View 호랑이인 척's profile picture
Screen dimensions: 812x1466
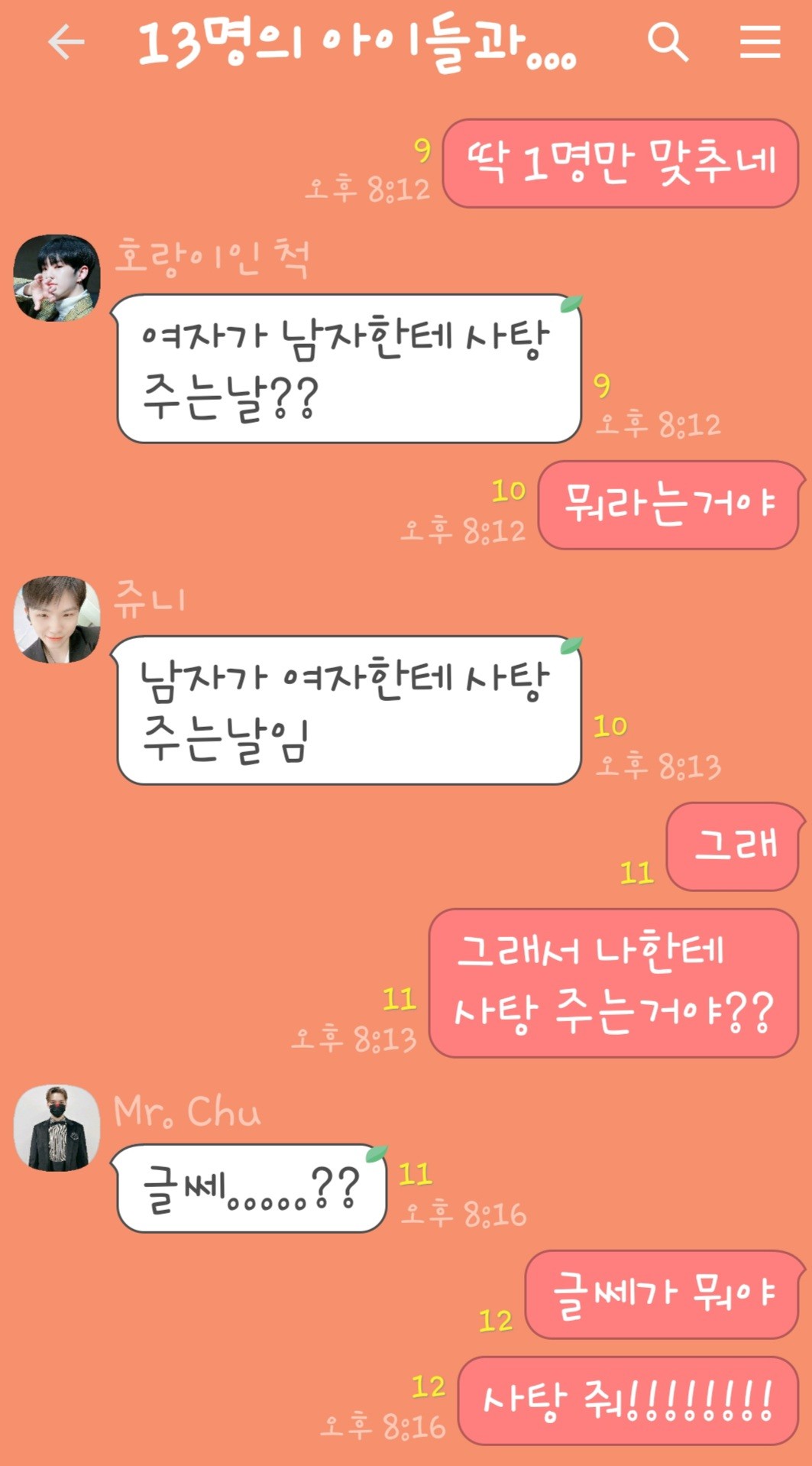[57, 278]
